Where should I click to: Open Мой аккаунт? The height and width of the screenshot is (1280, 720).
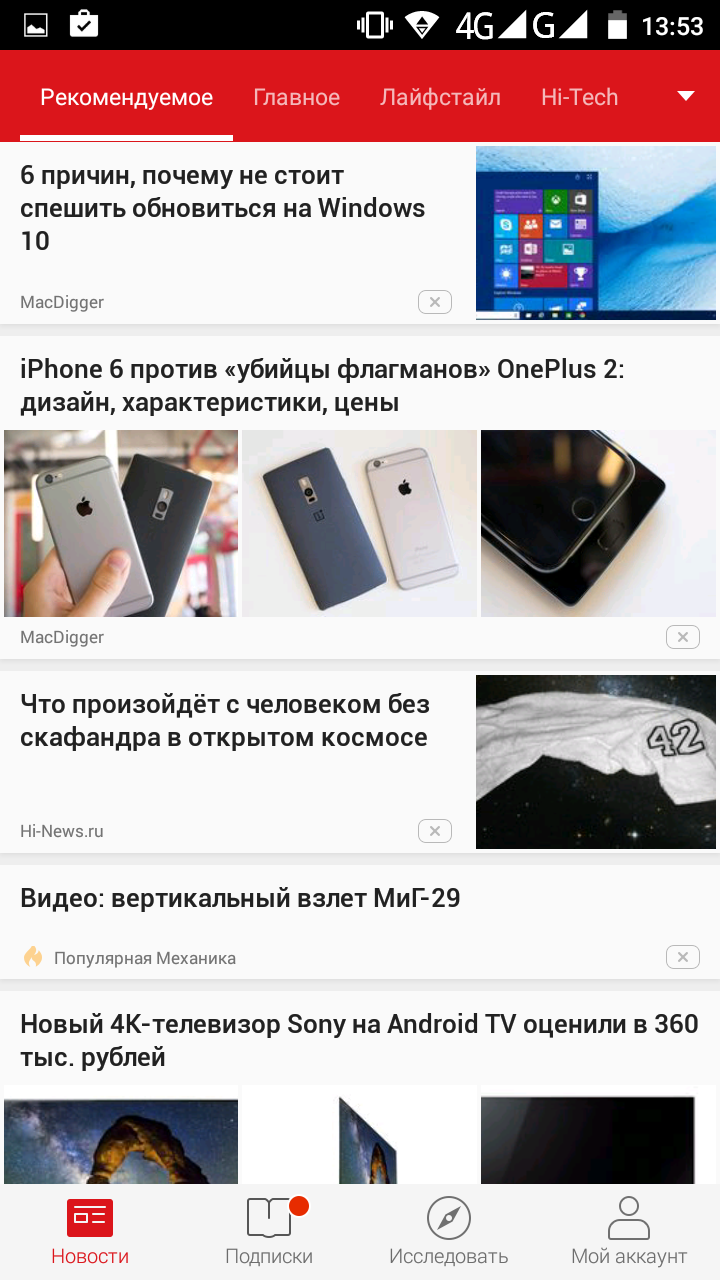pyautogui.click(x=629, y=1232)
